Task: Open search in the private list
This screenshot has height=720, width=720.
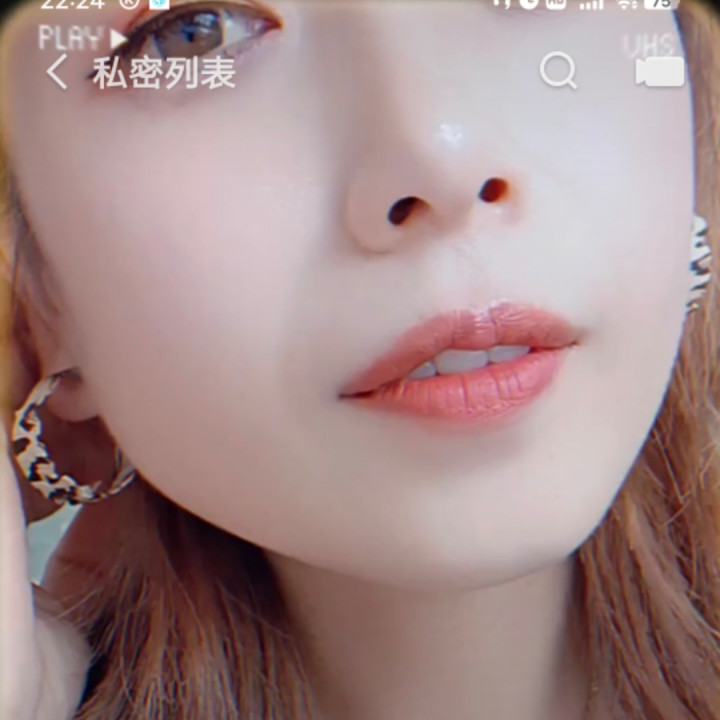Action: click(558, 71)
